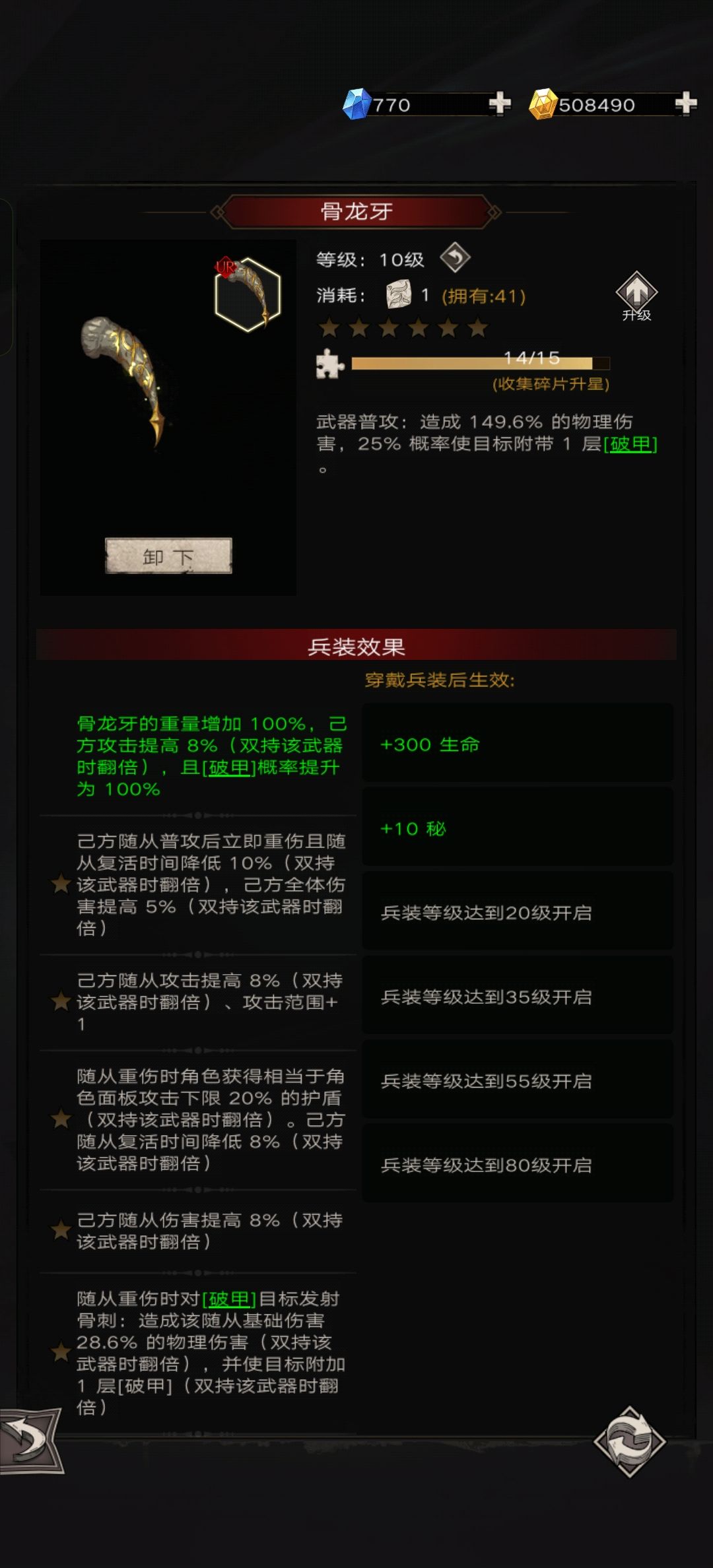Tap the swap arrows icon at bottom right
713x1568 pixels.
(x=629, y=1442)
